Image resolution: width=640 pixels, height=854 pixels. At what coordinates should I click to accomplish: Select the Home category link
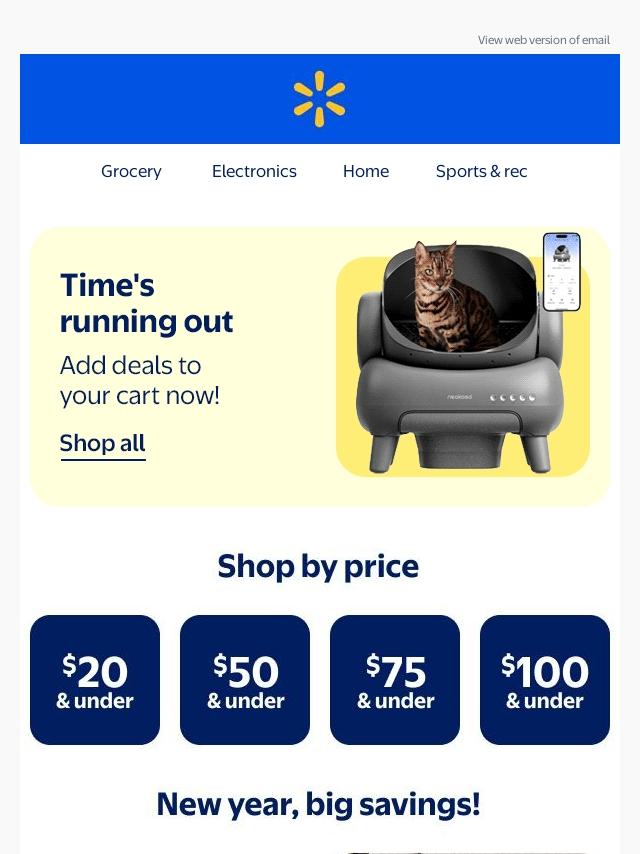(x=366, y=171)
